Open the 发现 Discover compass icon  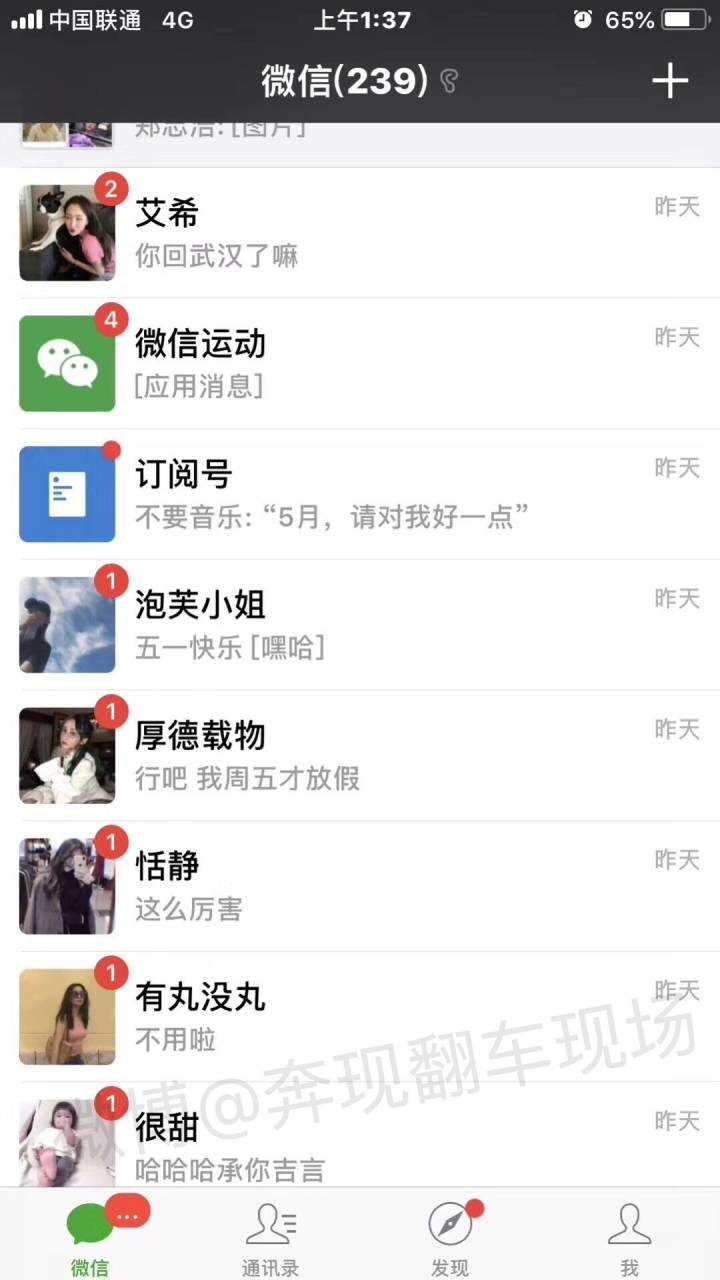[450, 1222]
